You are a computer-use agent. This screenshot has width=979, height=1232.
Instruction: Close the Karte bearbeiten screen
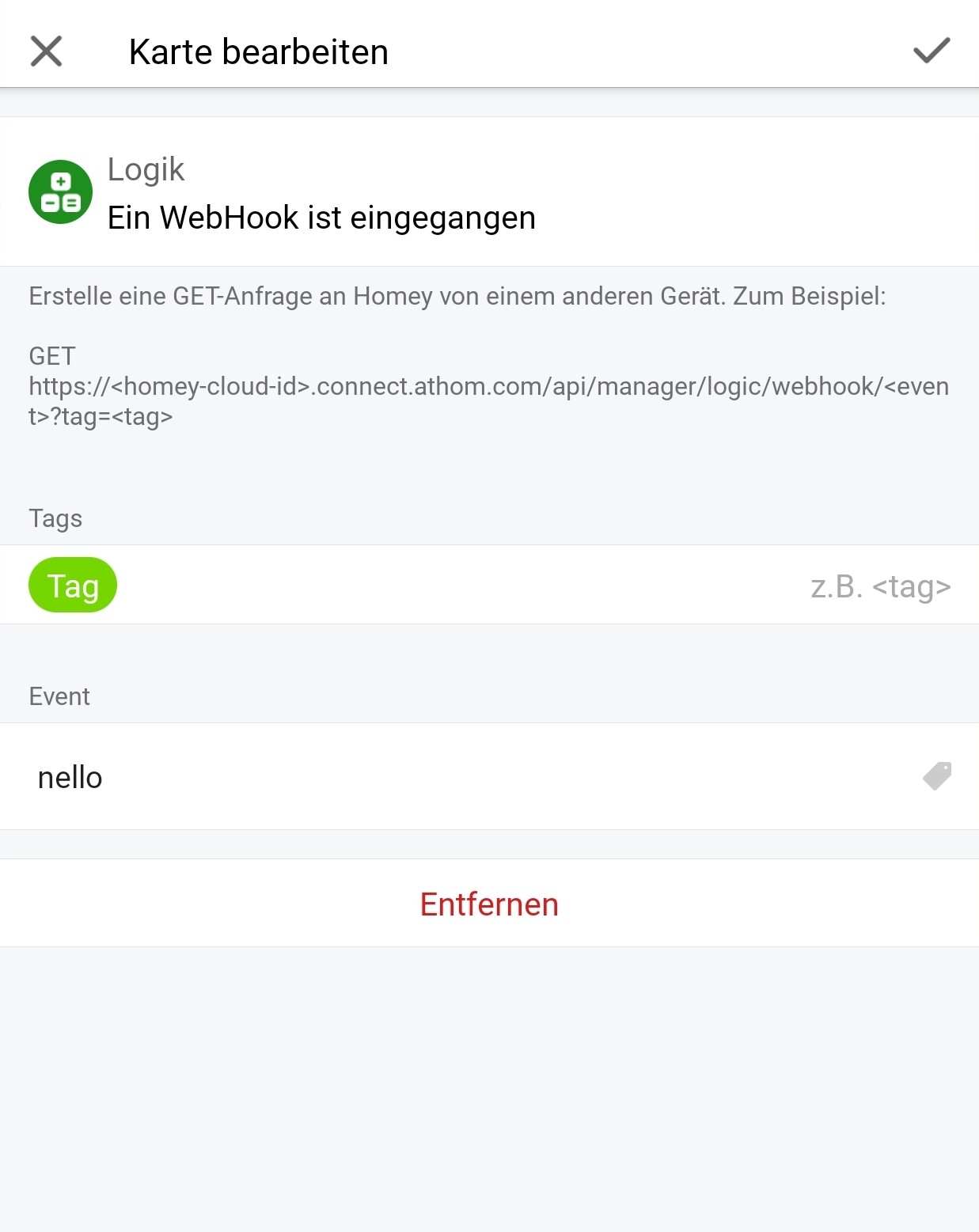46,51
